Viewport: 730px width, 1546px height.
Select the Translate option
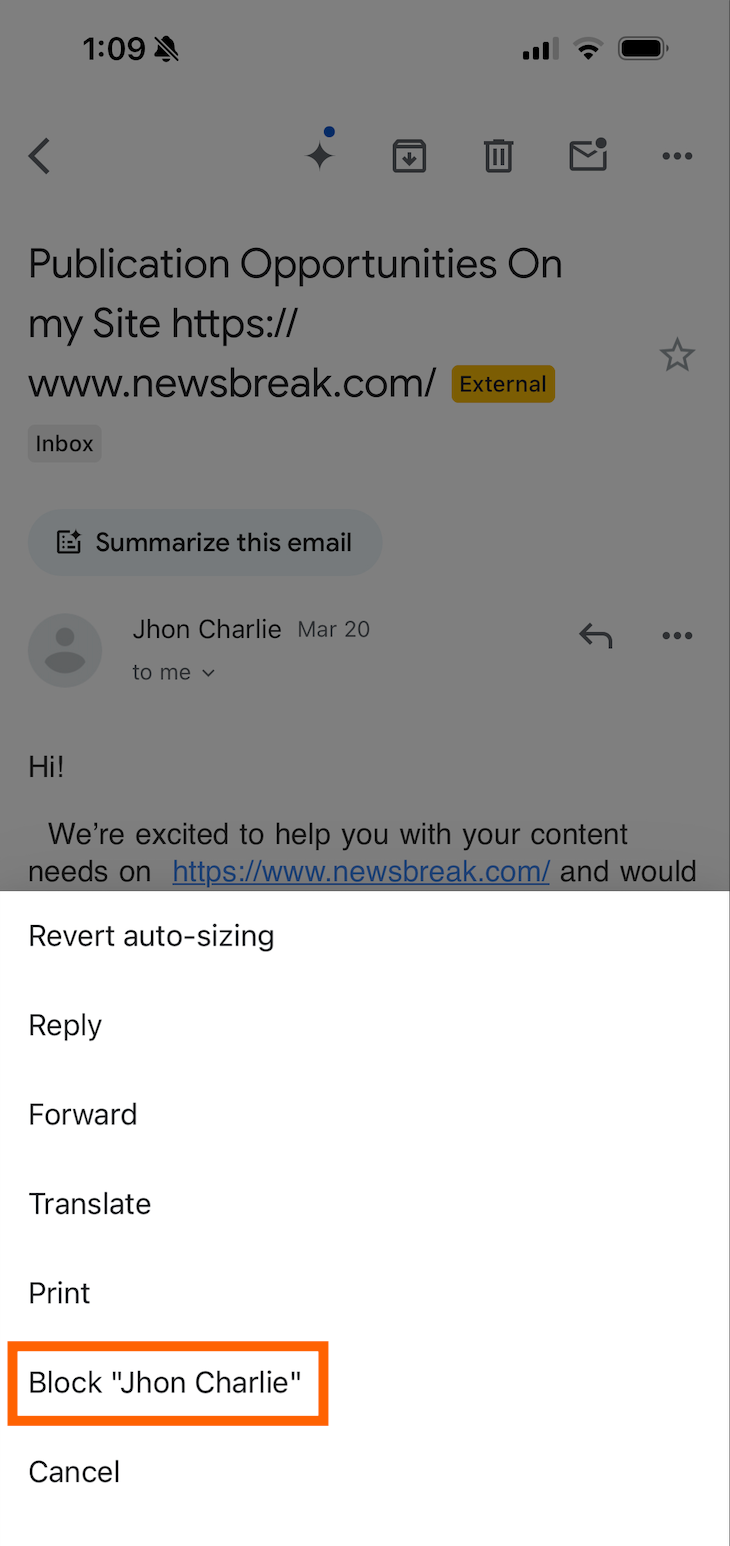[90, 1203]
